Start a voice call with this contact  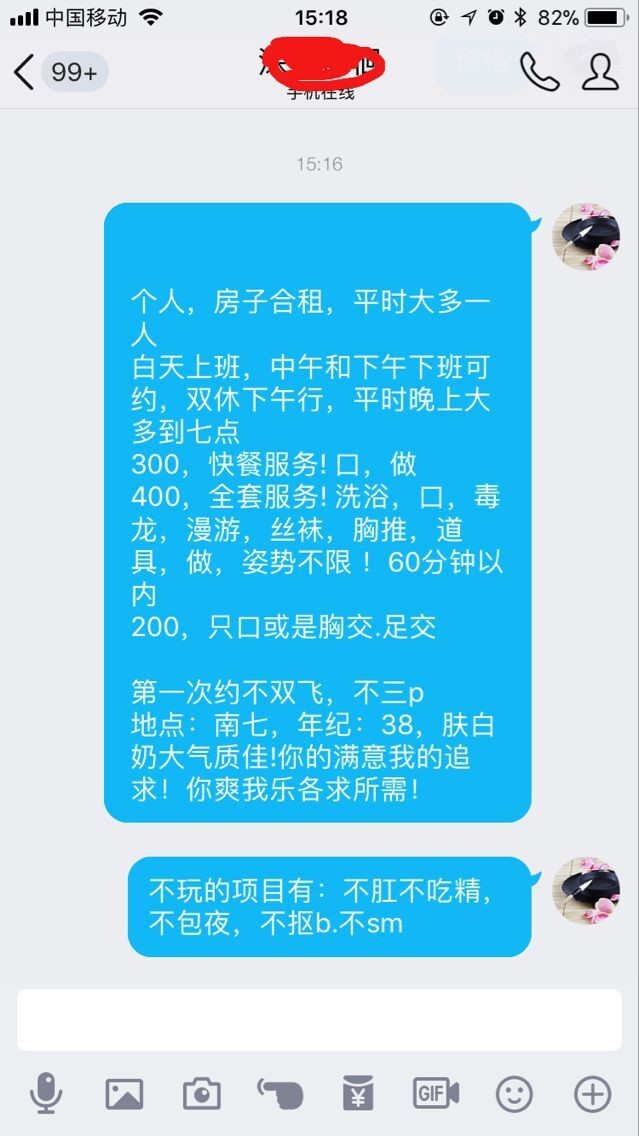[x=538, y=72]
